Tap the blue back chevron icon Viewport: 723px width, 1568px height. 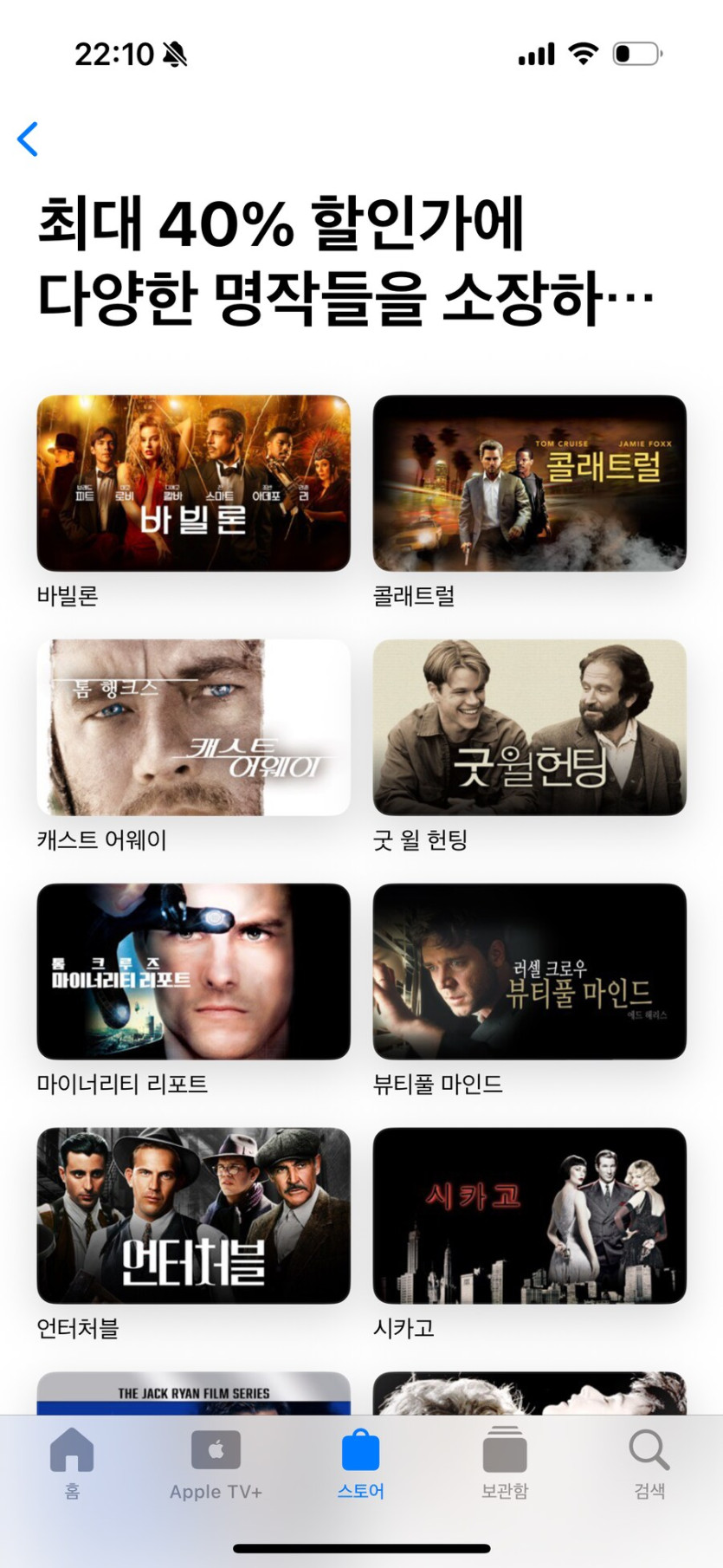tap(28, 139)
